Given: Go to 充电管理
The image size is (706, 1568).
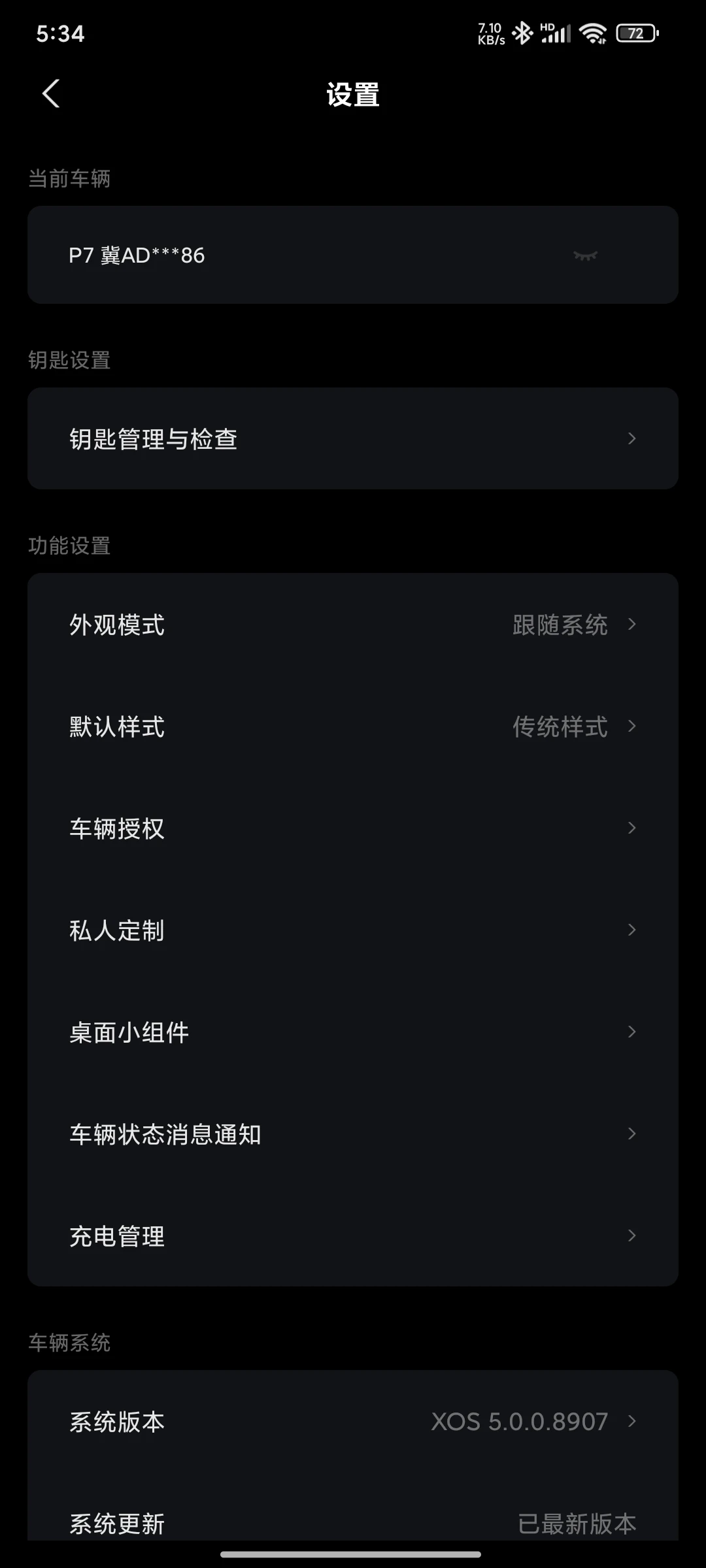Looking at the screenshot, I should click(x=353, y=1236).
